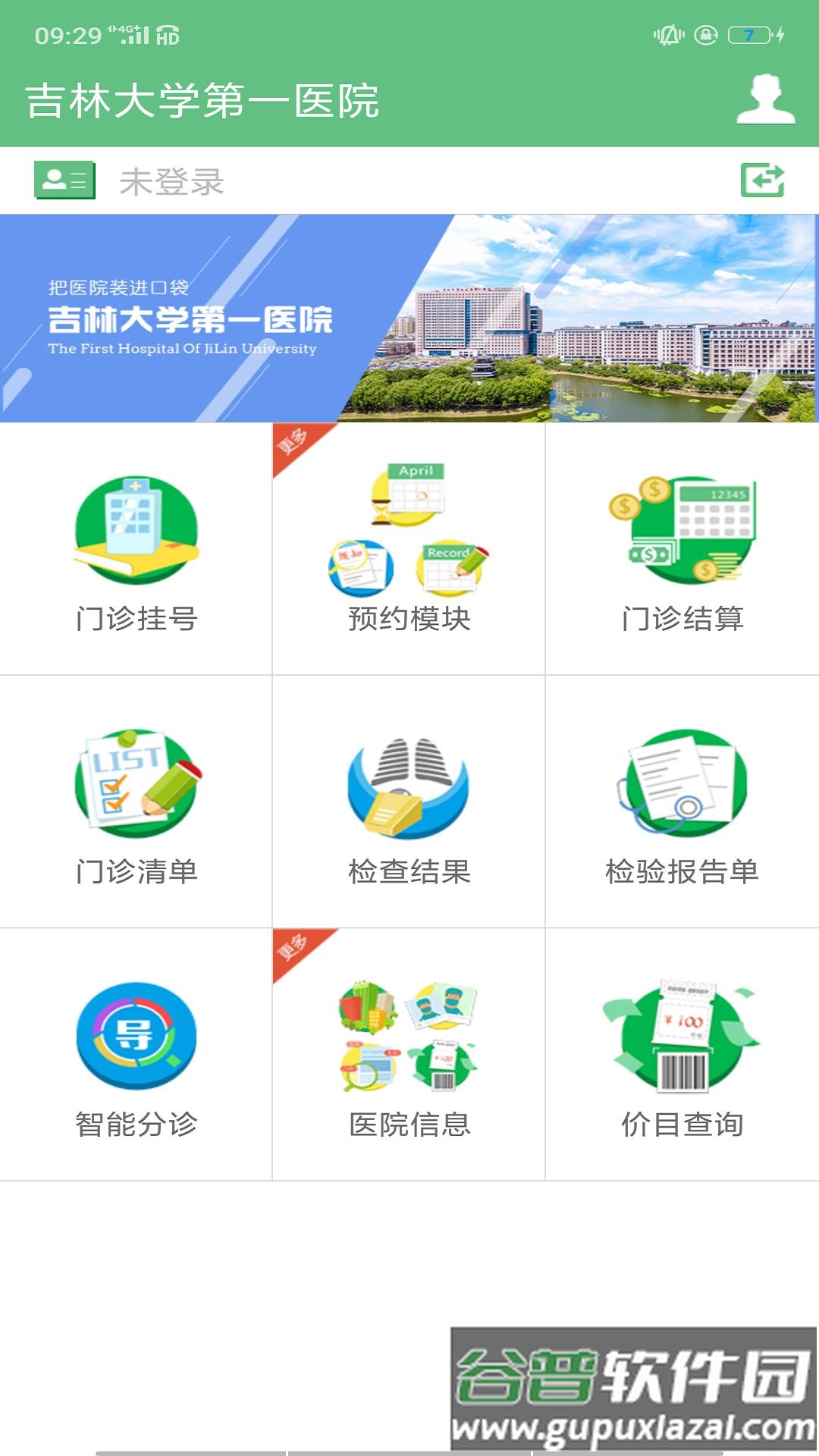Tap the alarm icon in the status bar
Screen dimensions: 819x1456
pyautogui.click(x=669, y=33)
